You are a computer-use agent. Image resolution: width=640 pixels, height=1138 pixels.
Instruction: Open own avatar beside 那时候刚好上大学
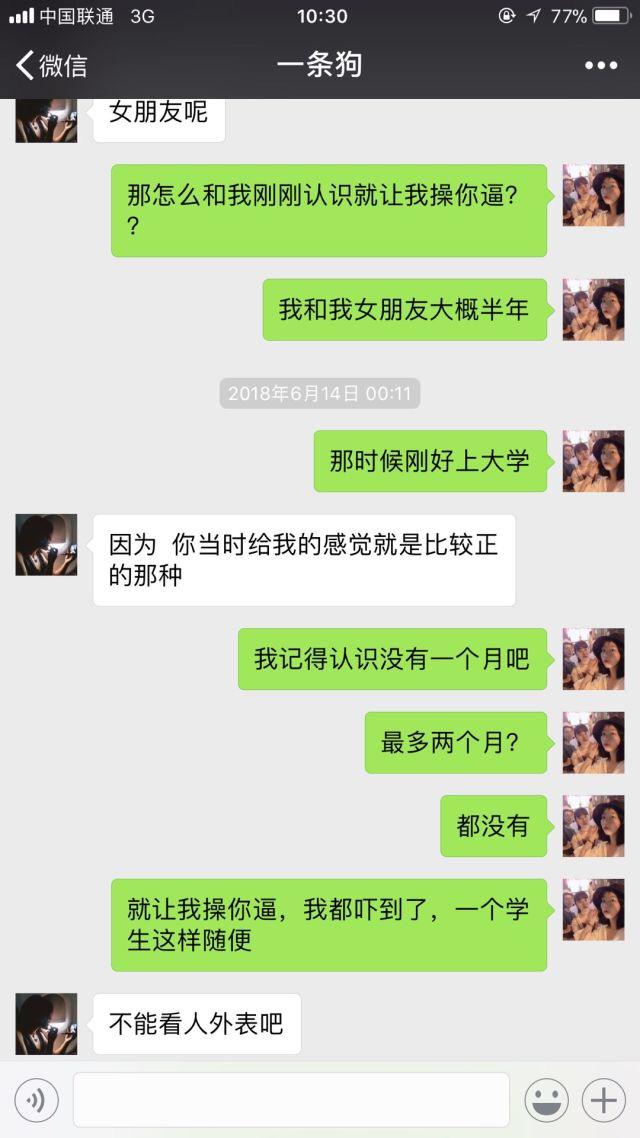[593, 461]
